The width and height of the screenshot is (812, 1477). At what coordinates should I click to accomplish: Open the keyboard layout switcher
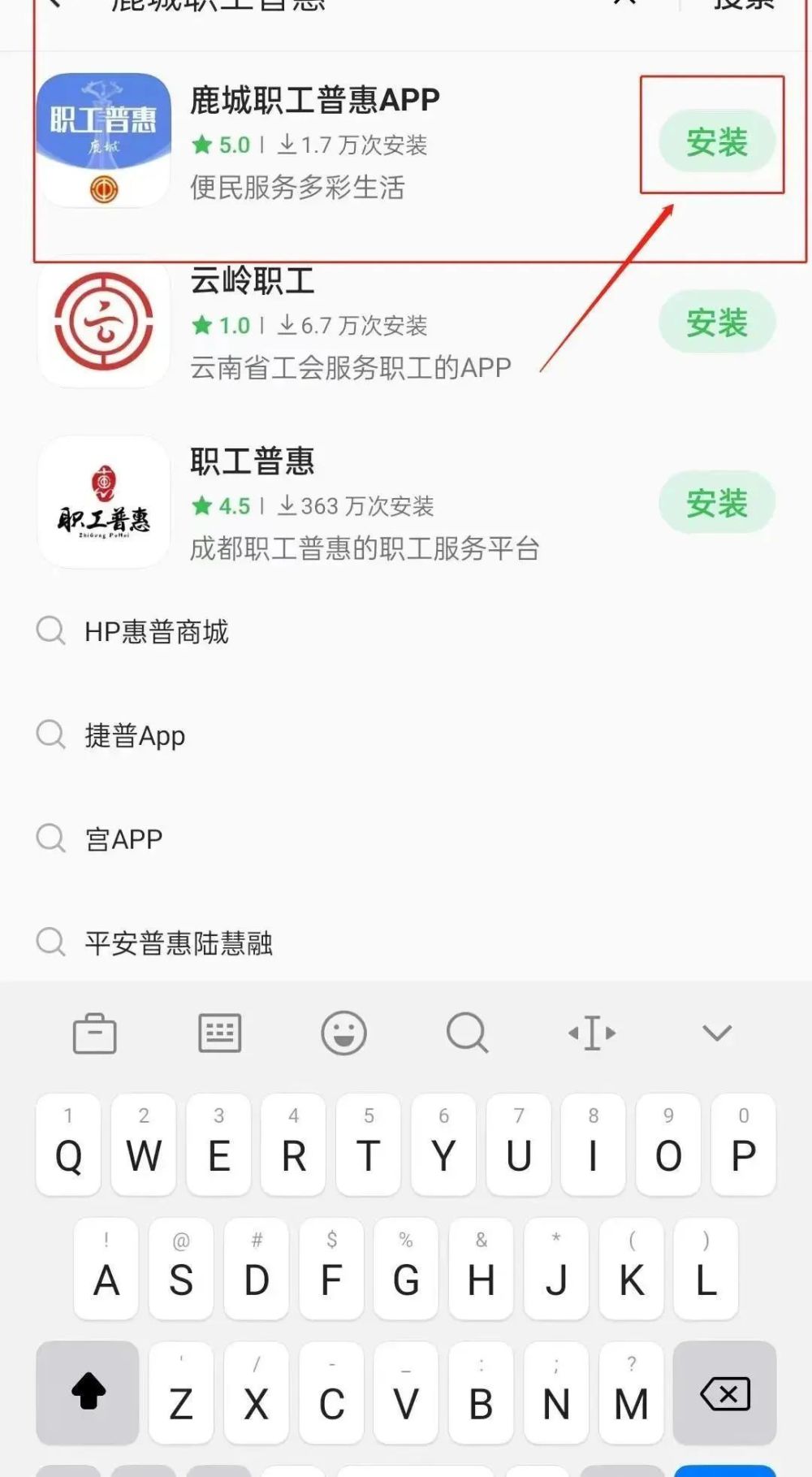click(220, 1033)
